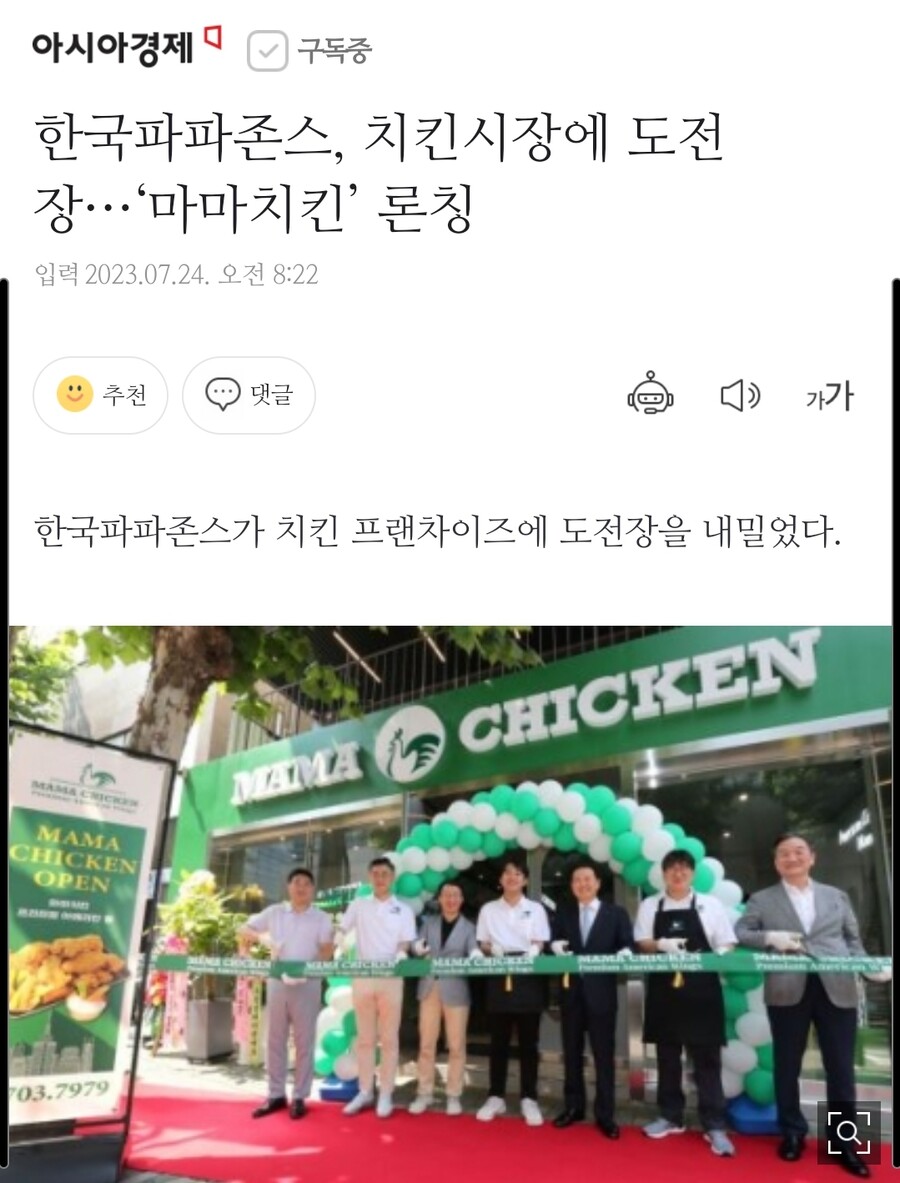Open the 댓글 comments section
This screenshot has height=1183, width=900.
pos(249,395)
